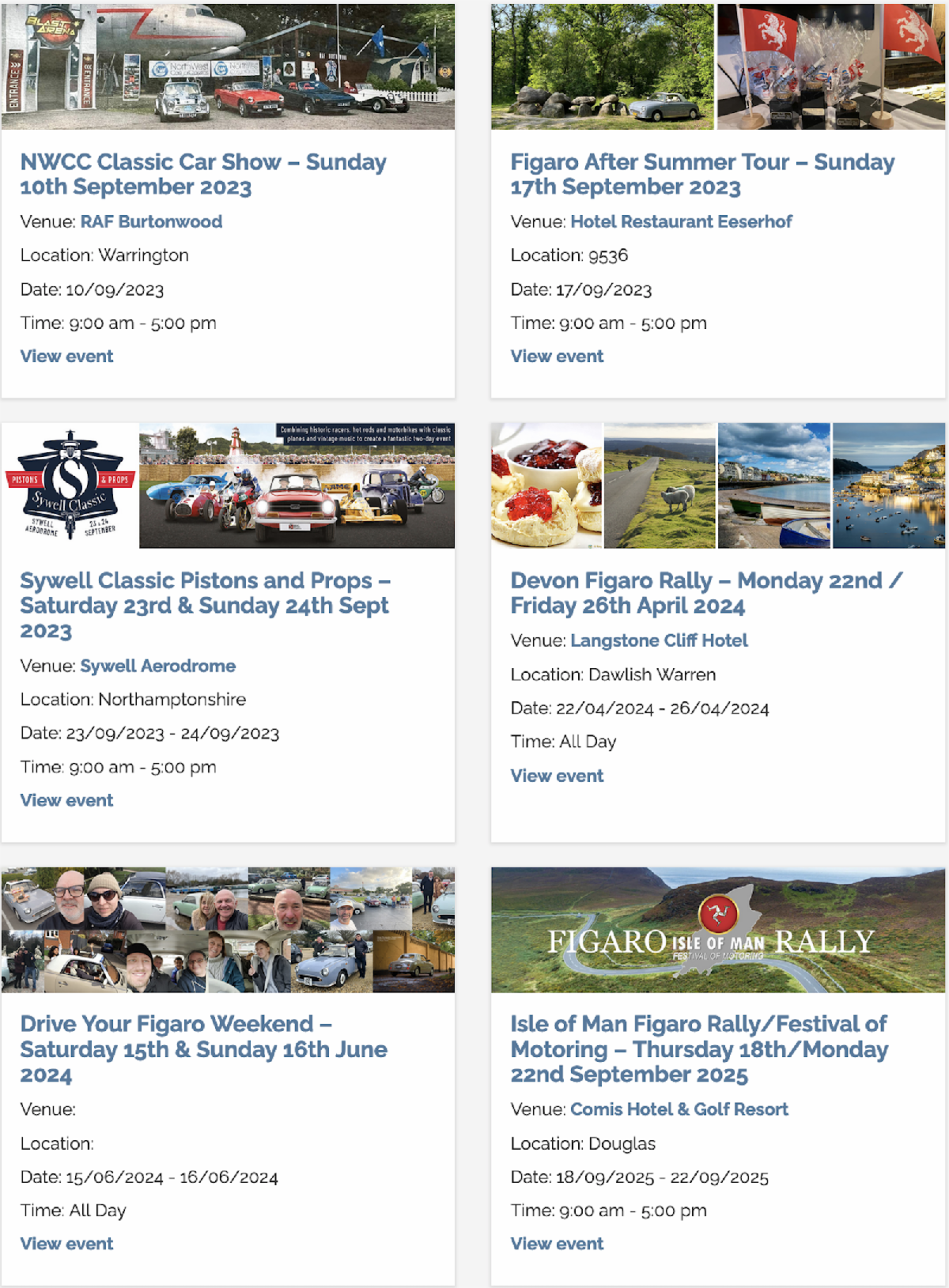Open Langstone Cliff Hotel venue link
The image size is (949, 1288).
(x=659, y=640)
